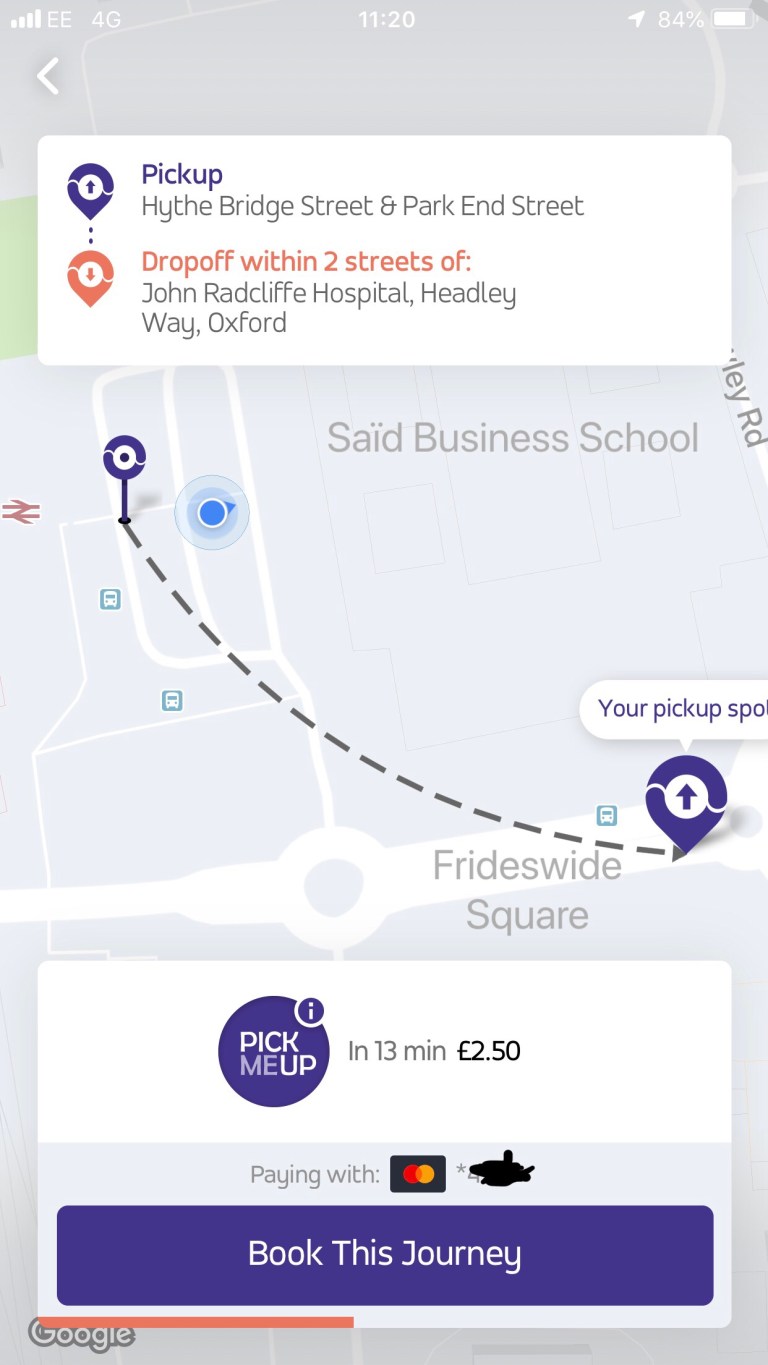The image size is (768, 1365).
Task: Tap the back arrow chevron
Action: 47,75
